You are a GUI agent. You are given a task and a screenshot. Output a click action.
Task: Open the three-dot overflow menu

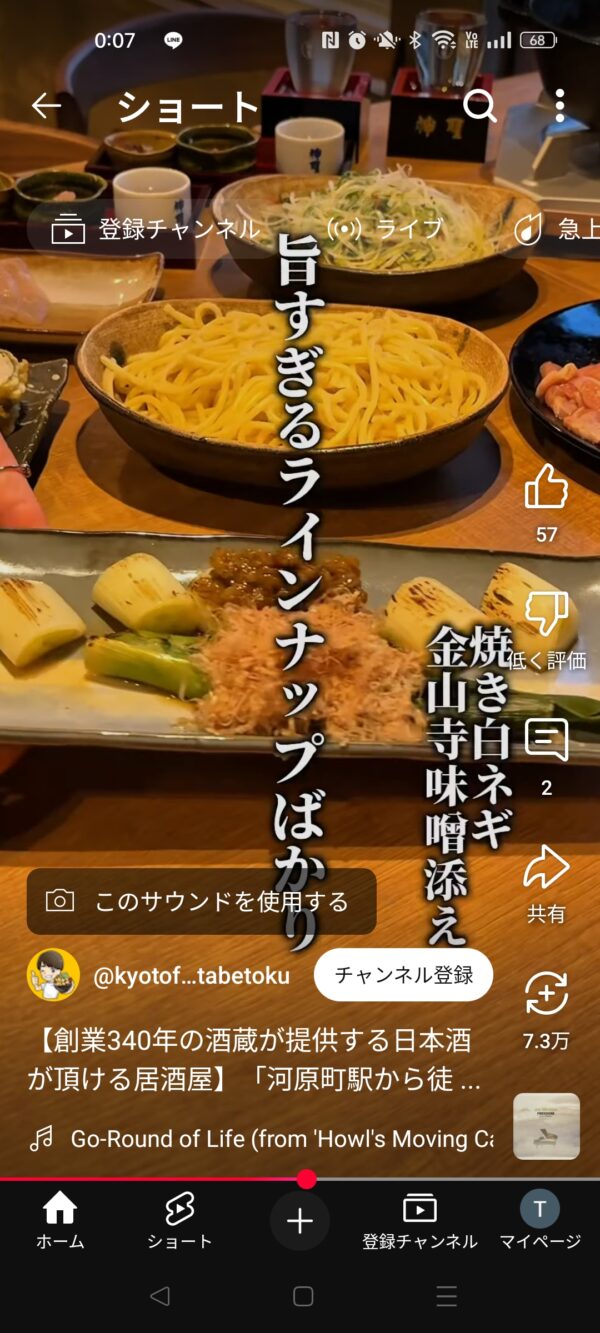(x=560, y=106)
